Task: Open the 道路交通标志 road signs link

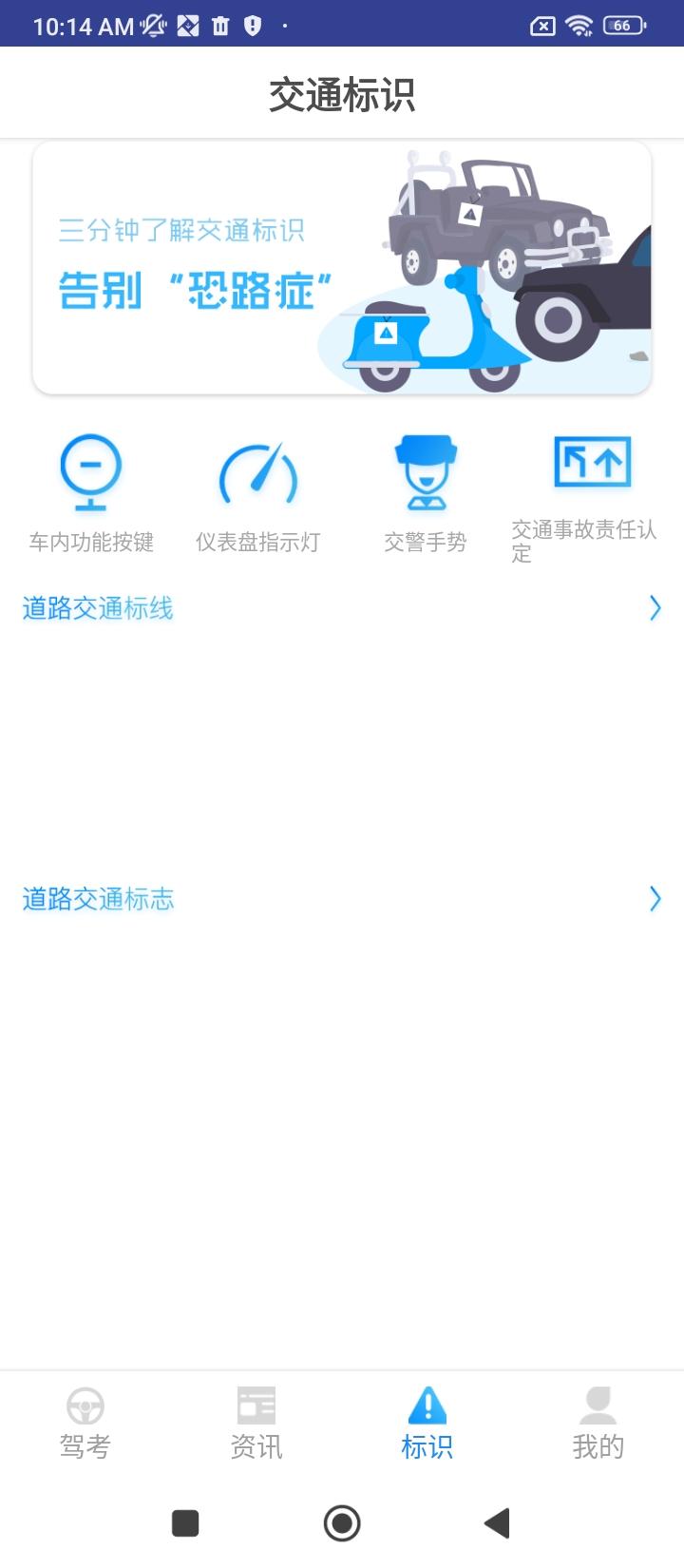Action: pos(98,899)
